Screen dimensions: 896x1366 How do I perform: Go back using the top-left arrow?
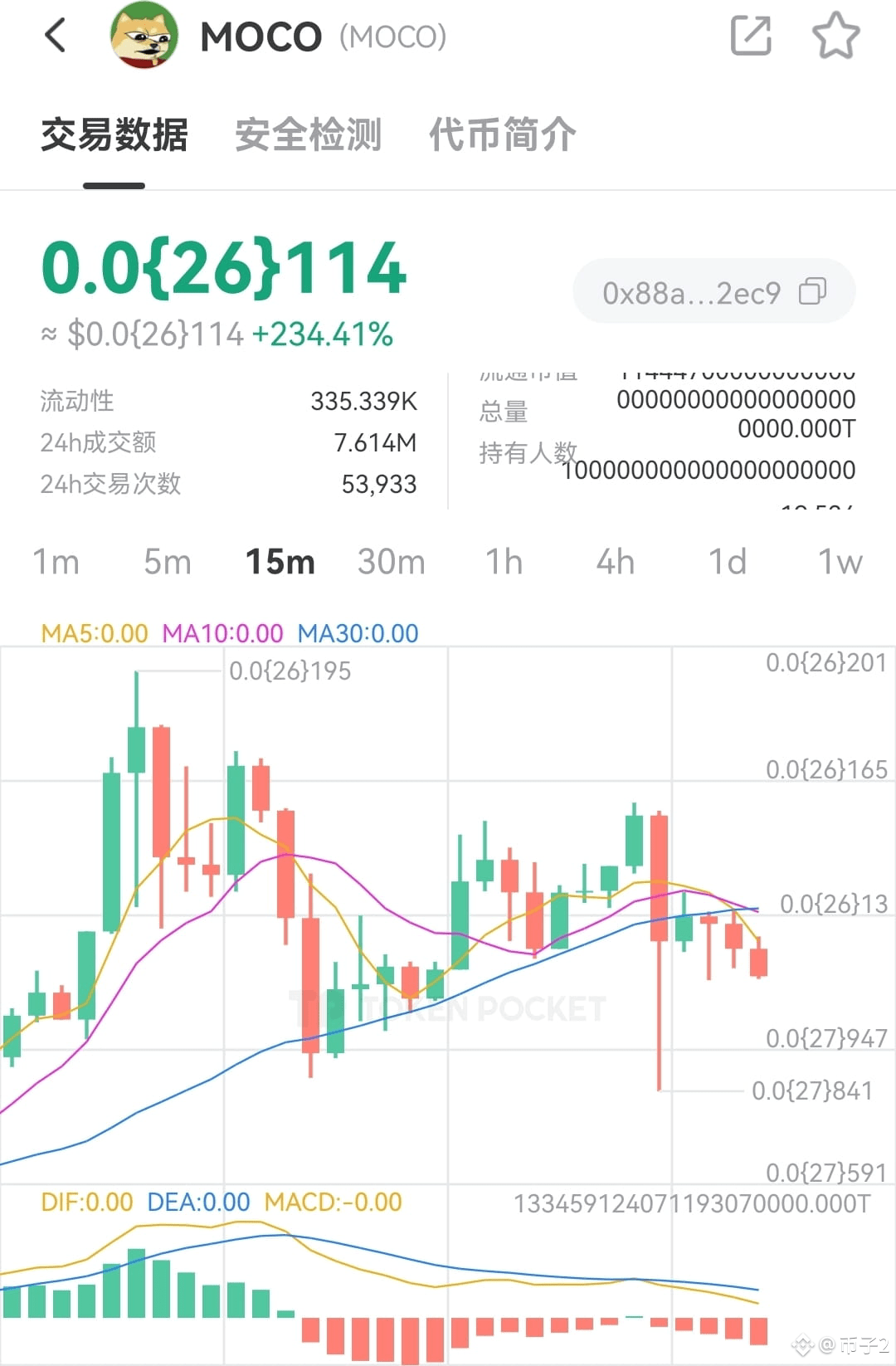click(x=56, y=37)
